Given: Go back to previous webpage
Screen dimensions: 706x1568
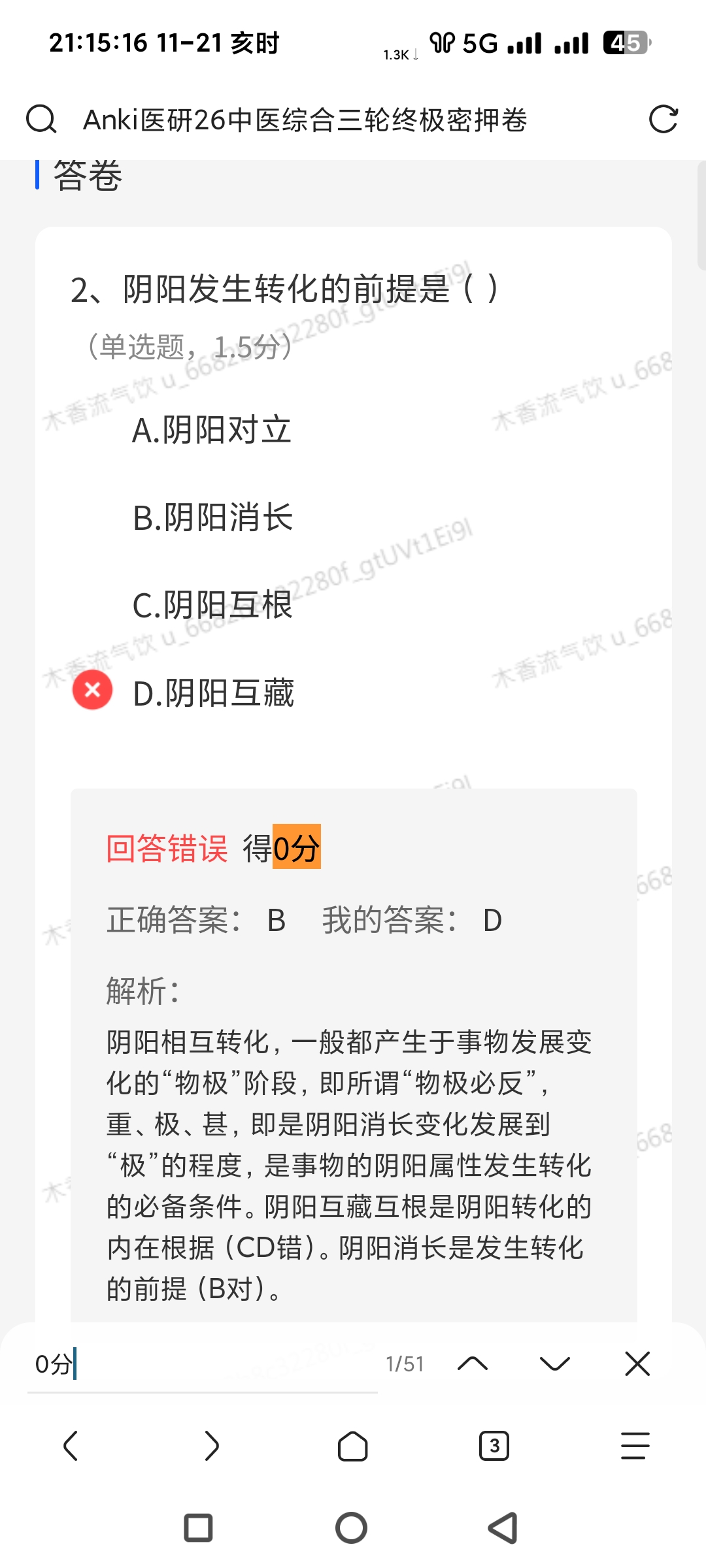Looking at the screenshot, I should click(x=71, y=1446).
